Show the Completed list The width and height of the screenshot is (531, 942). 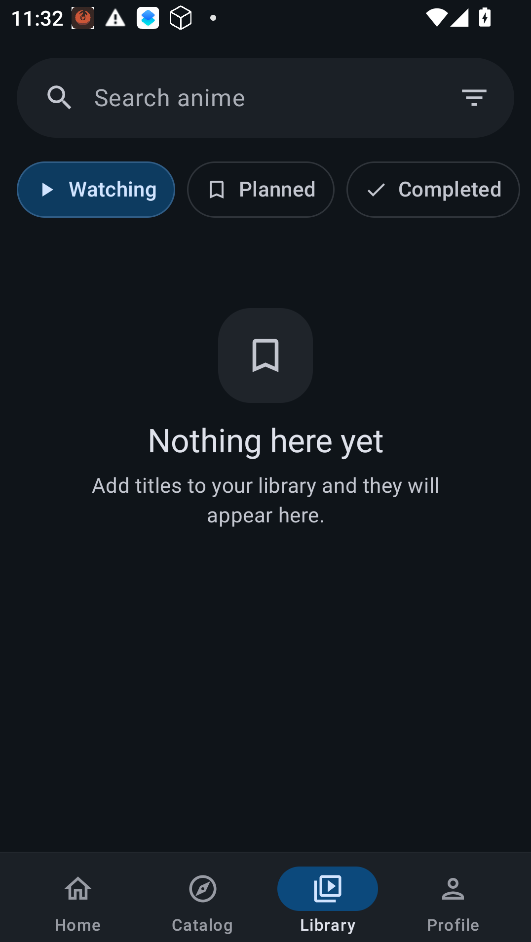pyautogui.click(x=433, y=190)
